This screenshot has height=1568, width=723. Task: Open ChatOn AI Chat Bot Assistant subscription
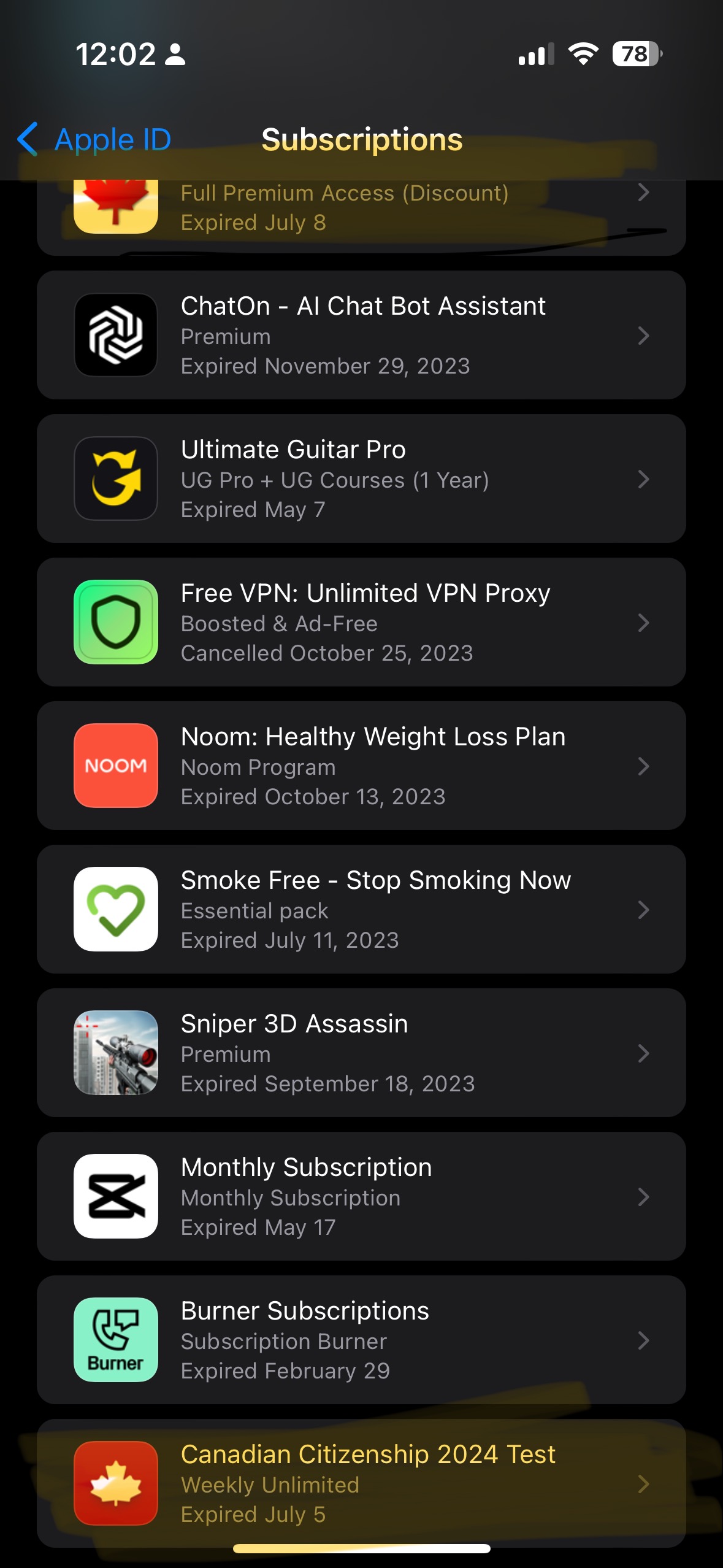[x=361, y=335]
